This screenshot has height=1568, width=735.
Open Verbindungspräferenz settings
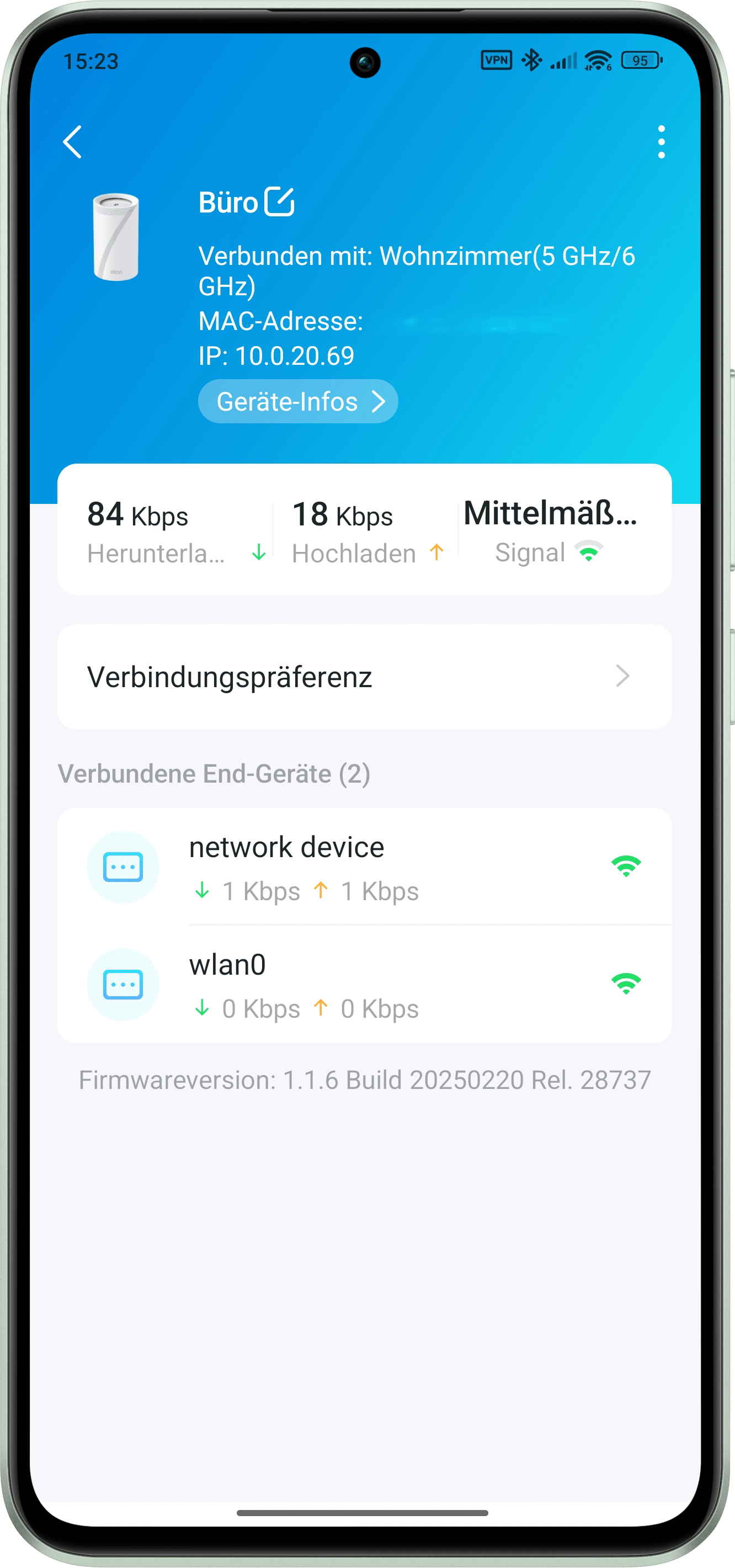[x=364, y=677]
